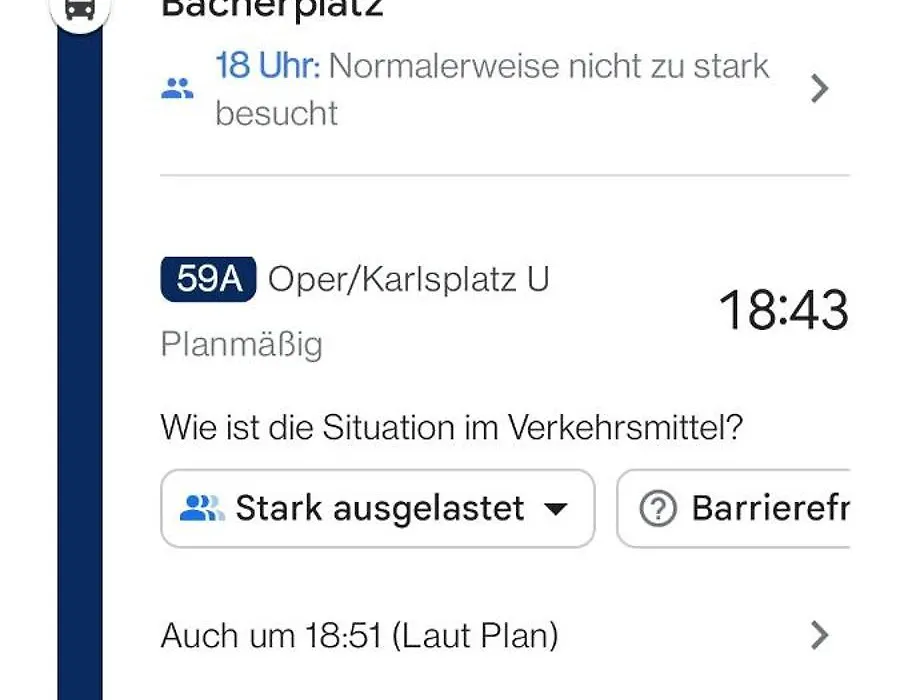Open the 59A Oper/Karlsplatz U line details
The height and width of the screenshot is (700, 900).
pyautogui.click(x=355, y=279)
